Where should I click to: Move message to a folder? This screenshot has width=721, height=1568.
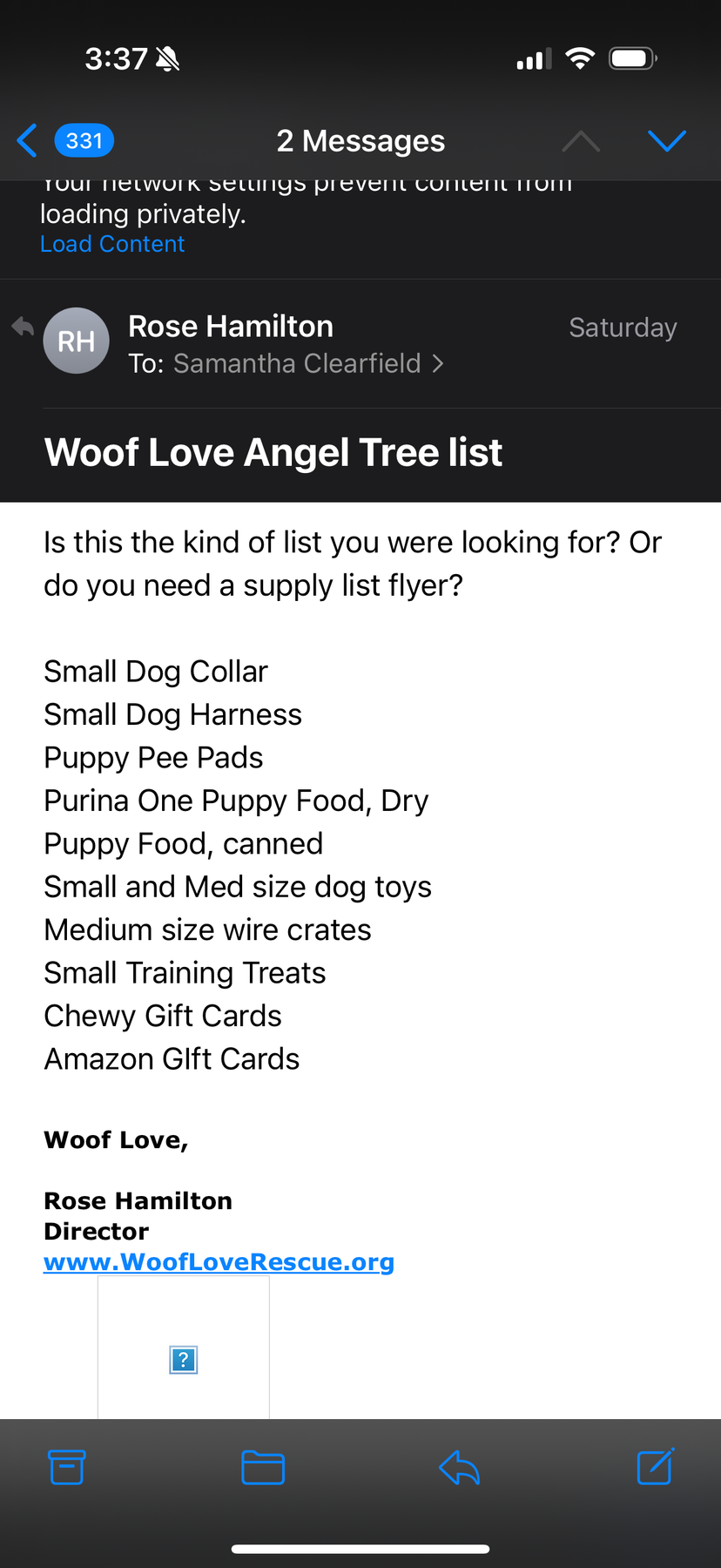click(262, 1467)
